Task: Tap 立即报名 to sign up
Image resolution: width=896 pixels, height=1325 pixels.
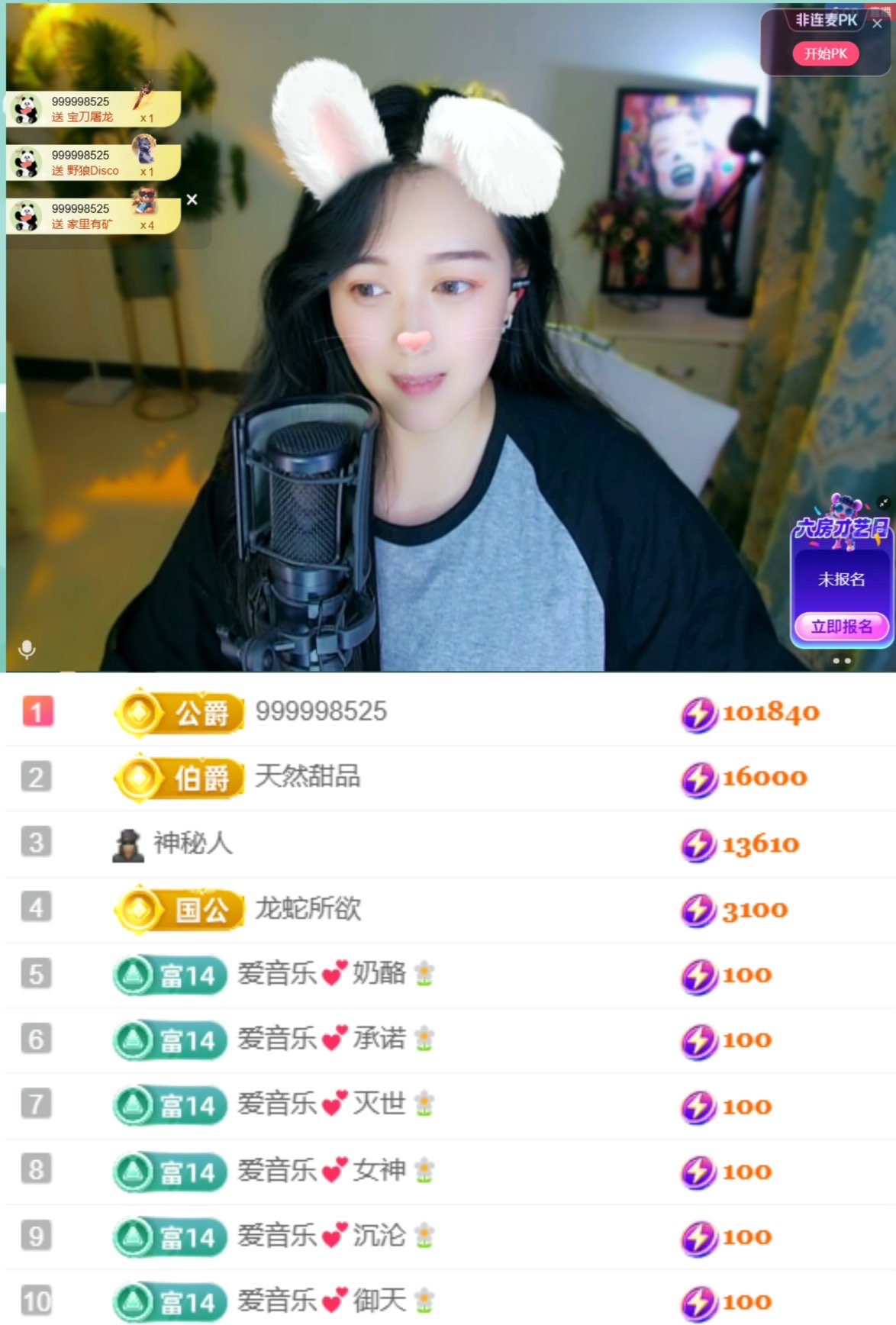Action: [841, 627]
